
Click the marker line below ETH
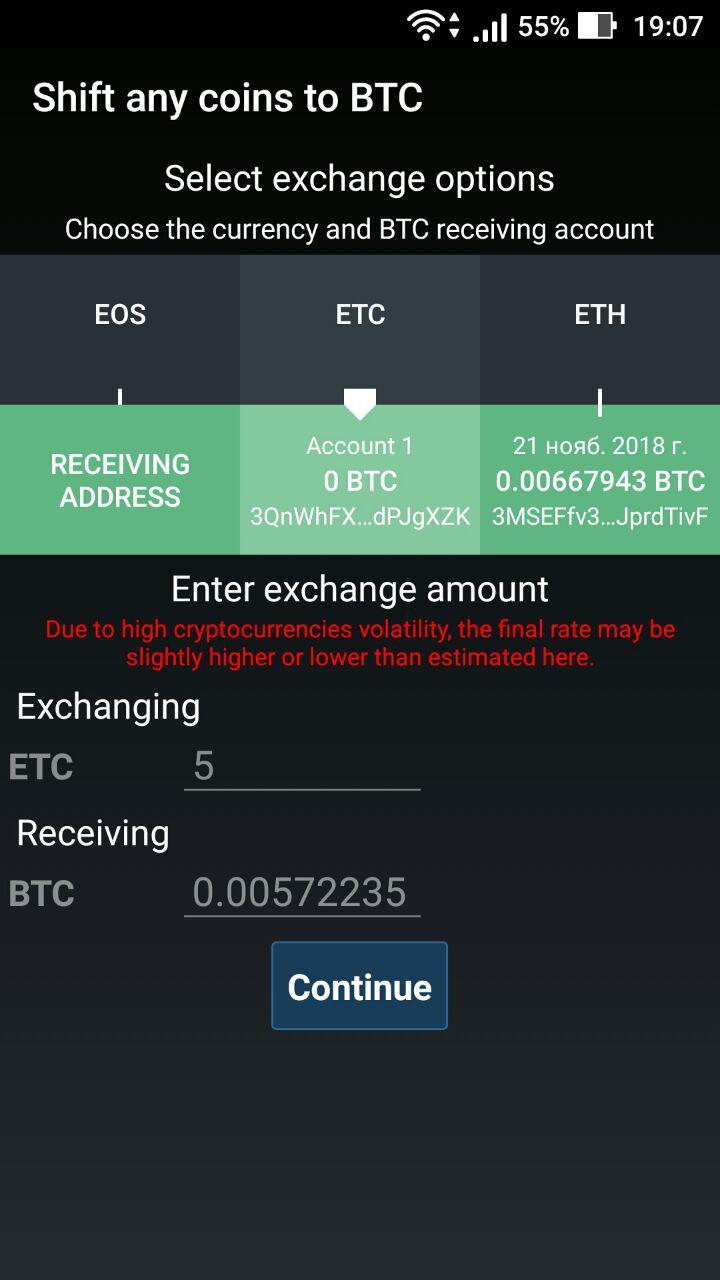tap(599, 398)
